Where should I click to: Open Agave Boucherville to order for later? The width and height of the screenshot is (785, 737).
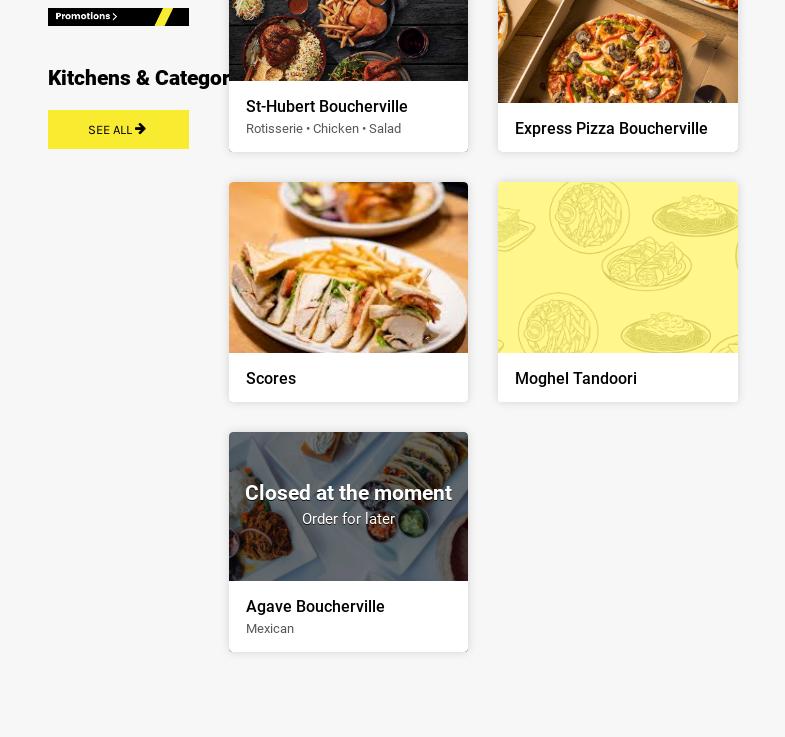(x=348, y=541)
